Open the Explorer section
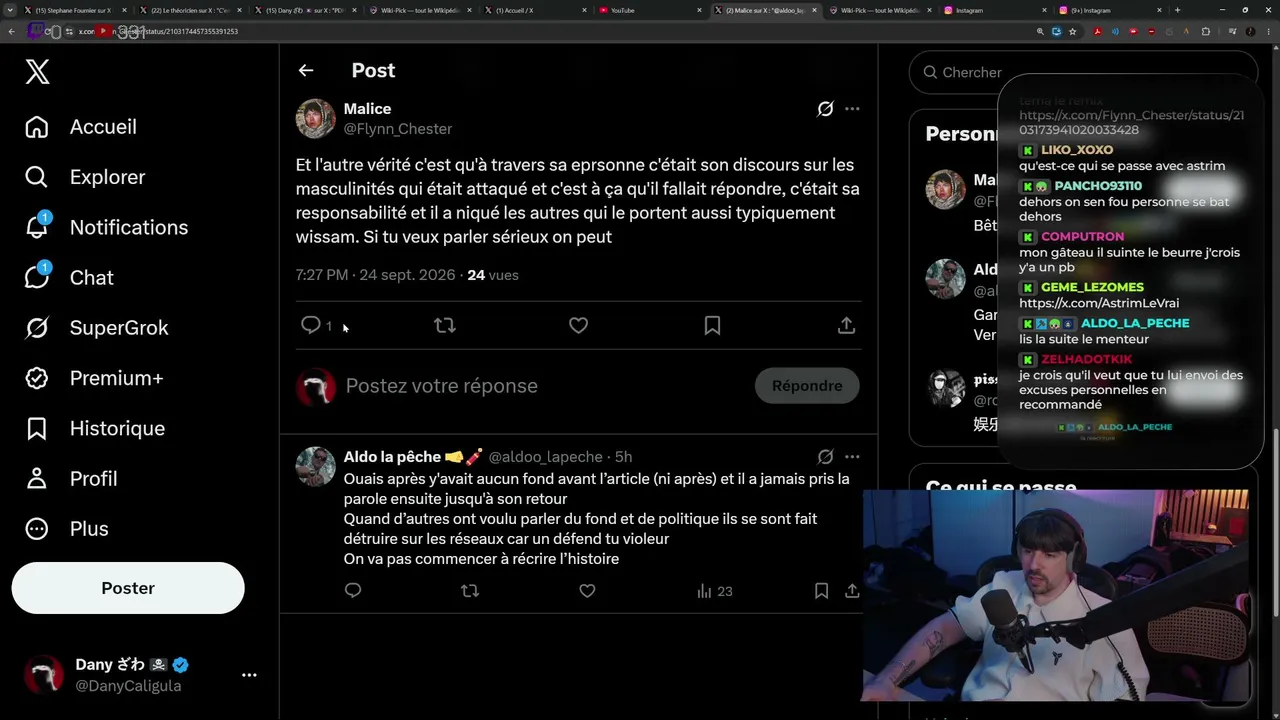 86,177
